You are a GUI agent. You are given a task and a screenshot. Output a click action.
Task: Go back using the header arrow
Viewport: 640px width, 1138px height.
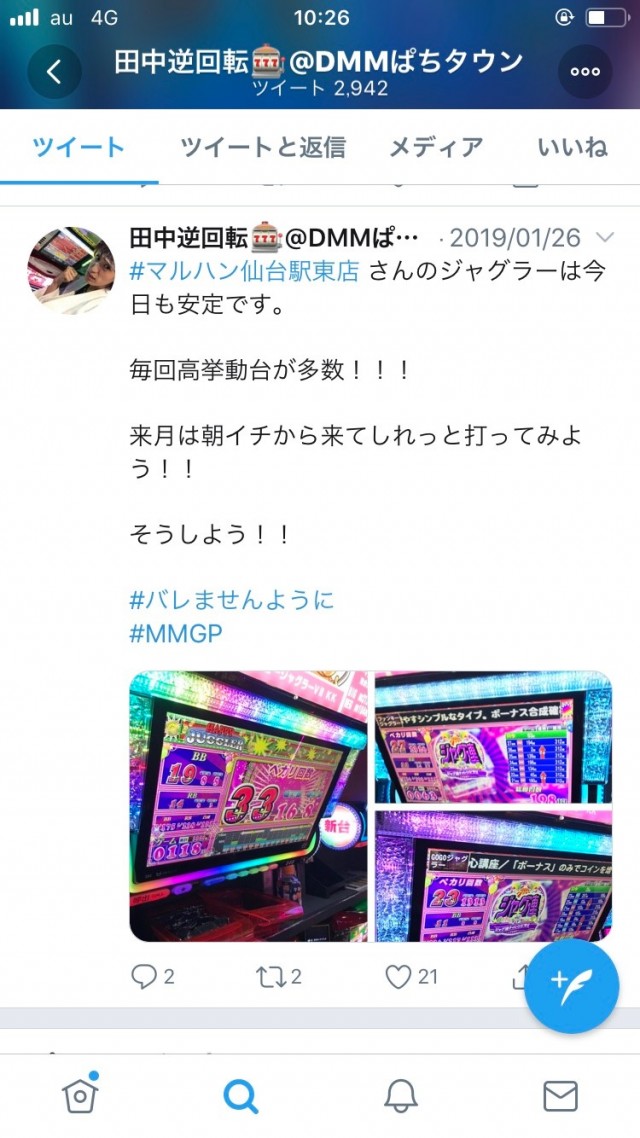pos(54,71)
